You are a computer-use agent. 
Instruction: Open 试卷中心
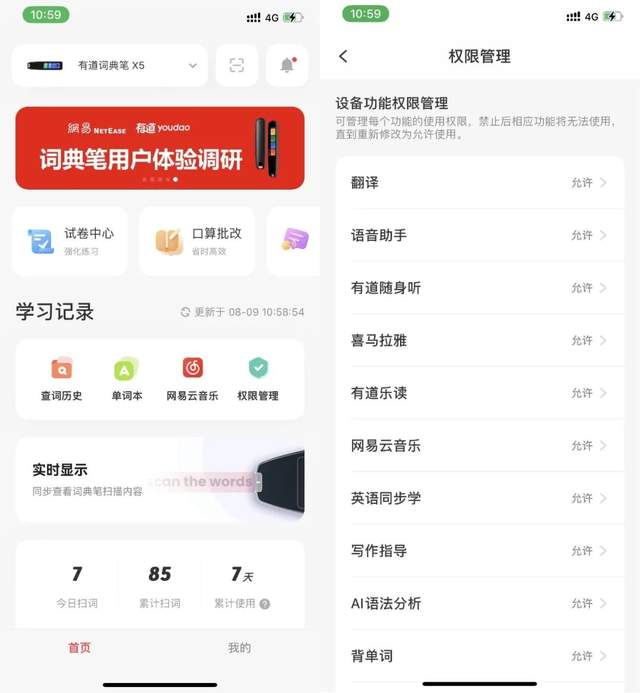(70, 241)
